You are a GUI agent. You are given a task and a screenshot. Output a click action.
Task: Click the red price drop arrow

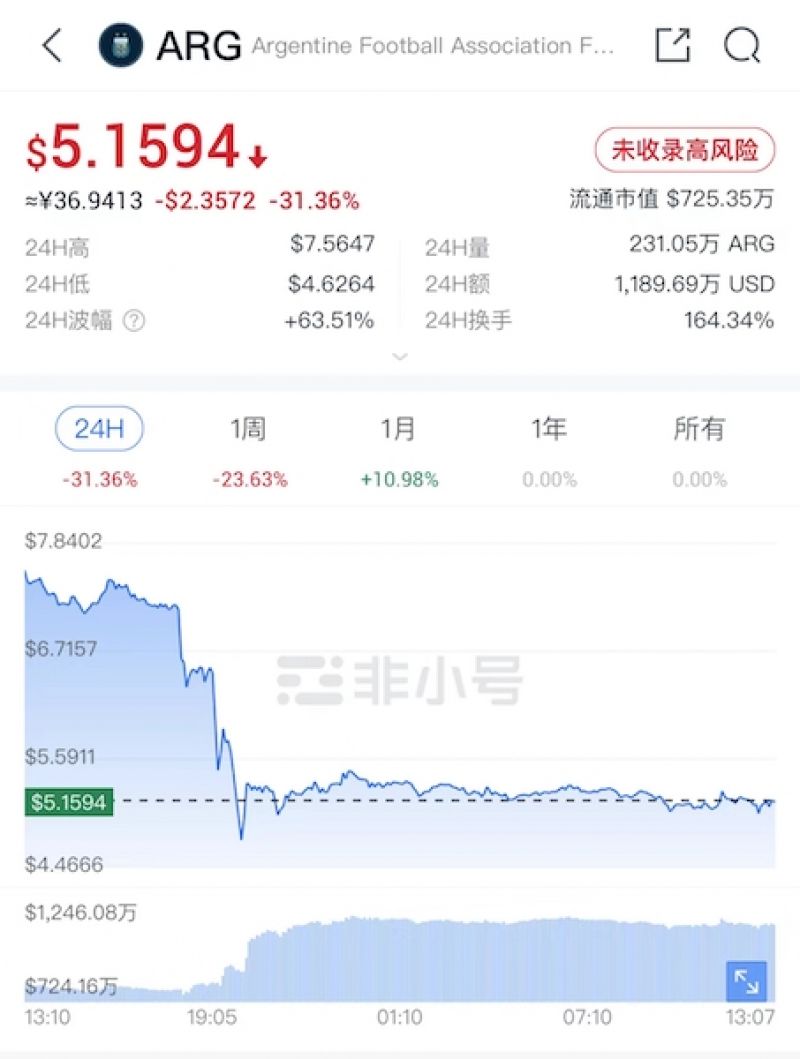258,156
